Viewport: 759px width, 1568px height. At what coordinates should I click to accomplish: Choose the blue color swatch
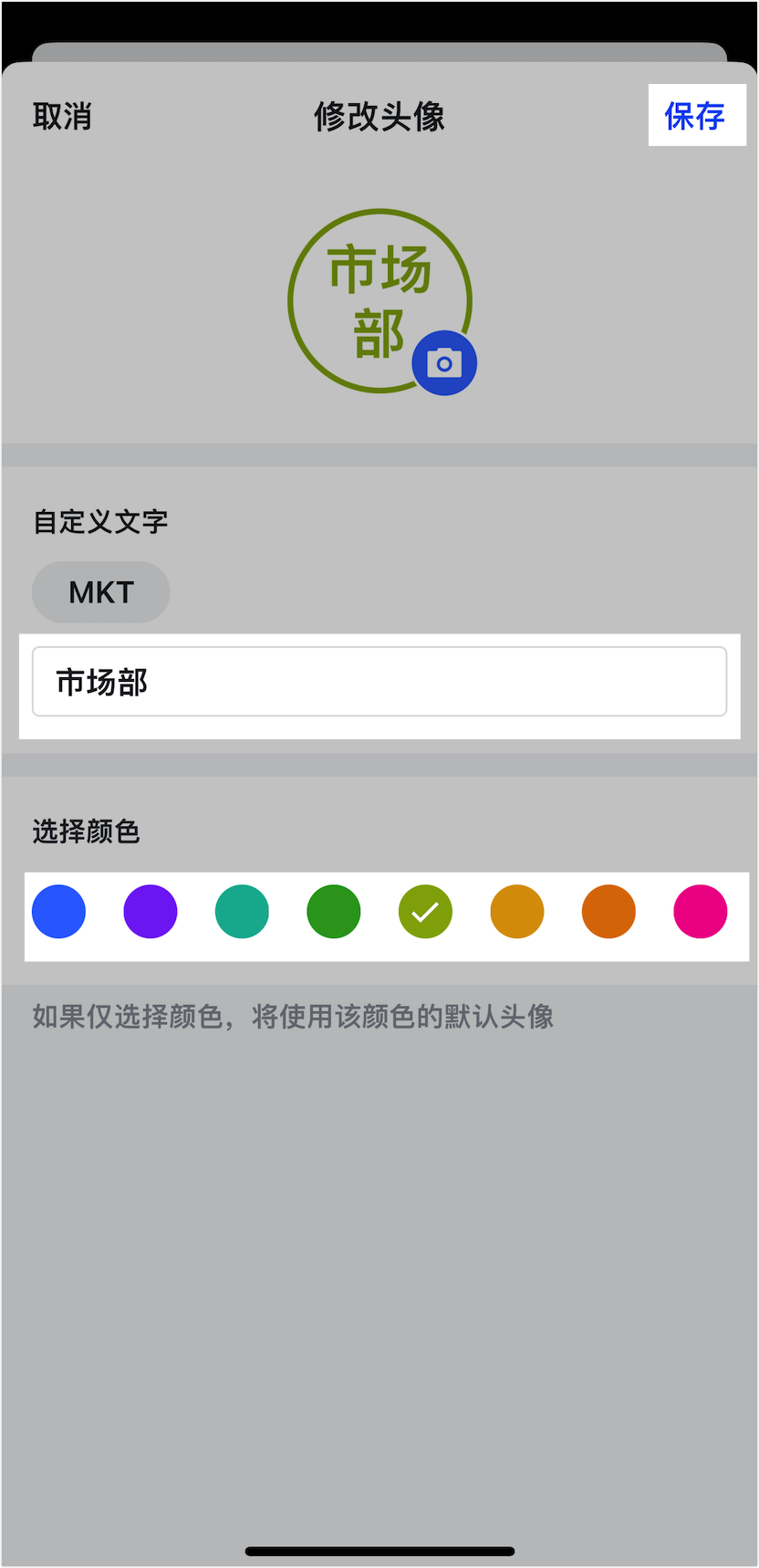pos(59,912)
